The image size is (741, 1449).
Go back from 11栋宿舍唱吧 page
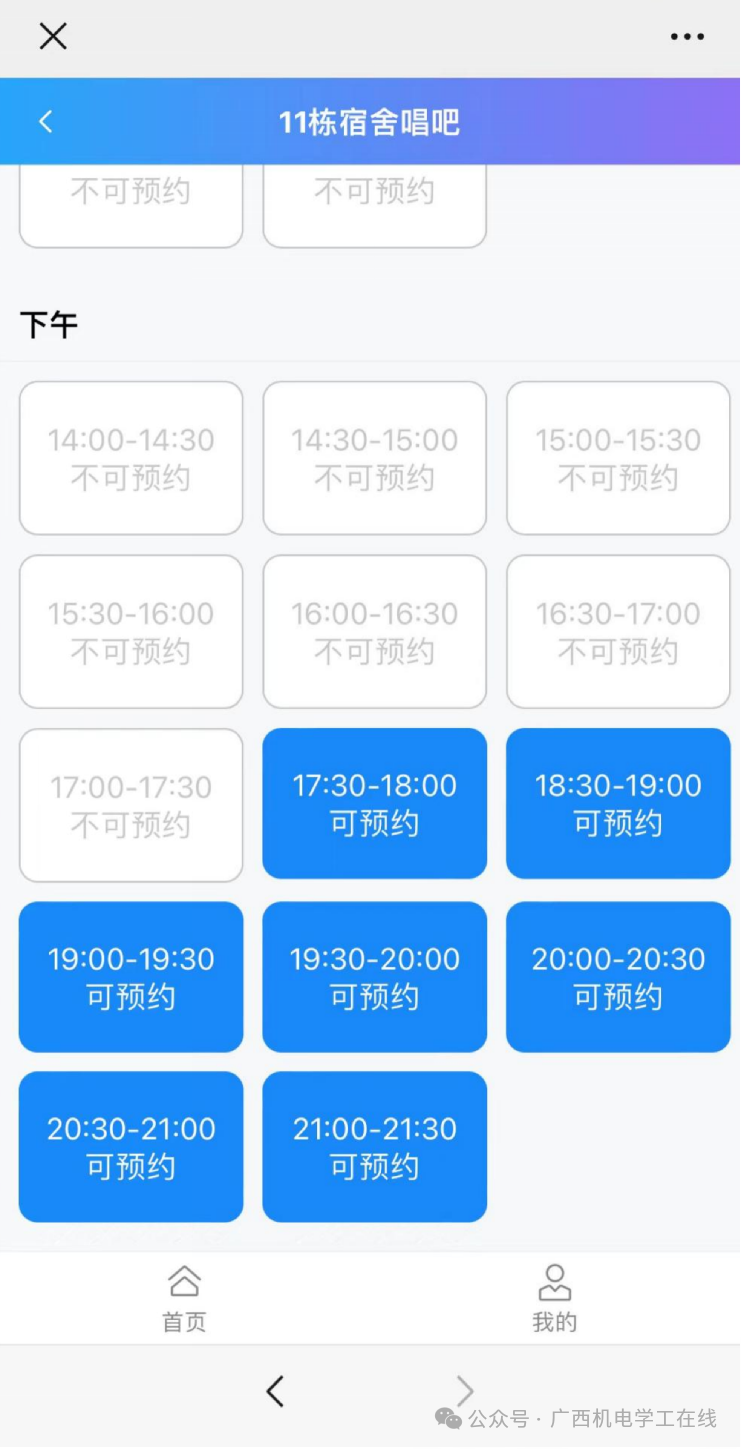click(45, 122)
